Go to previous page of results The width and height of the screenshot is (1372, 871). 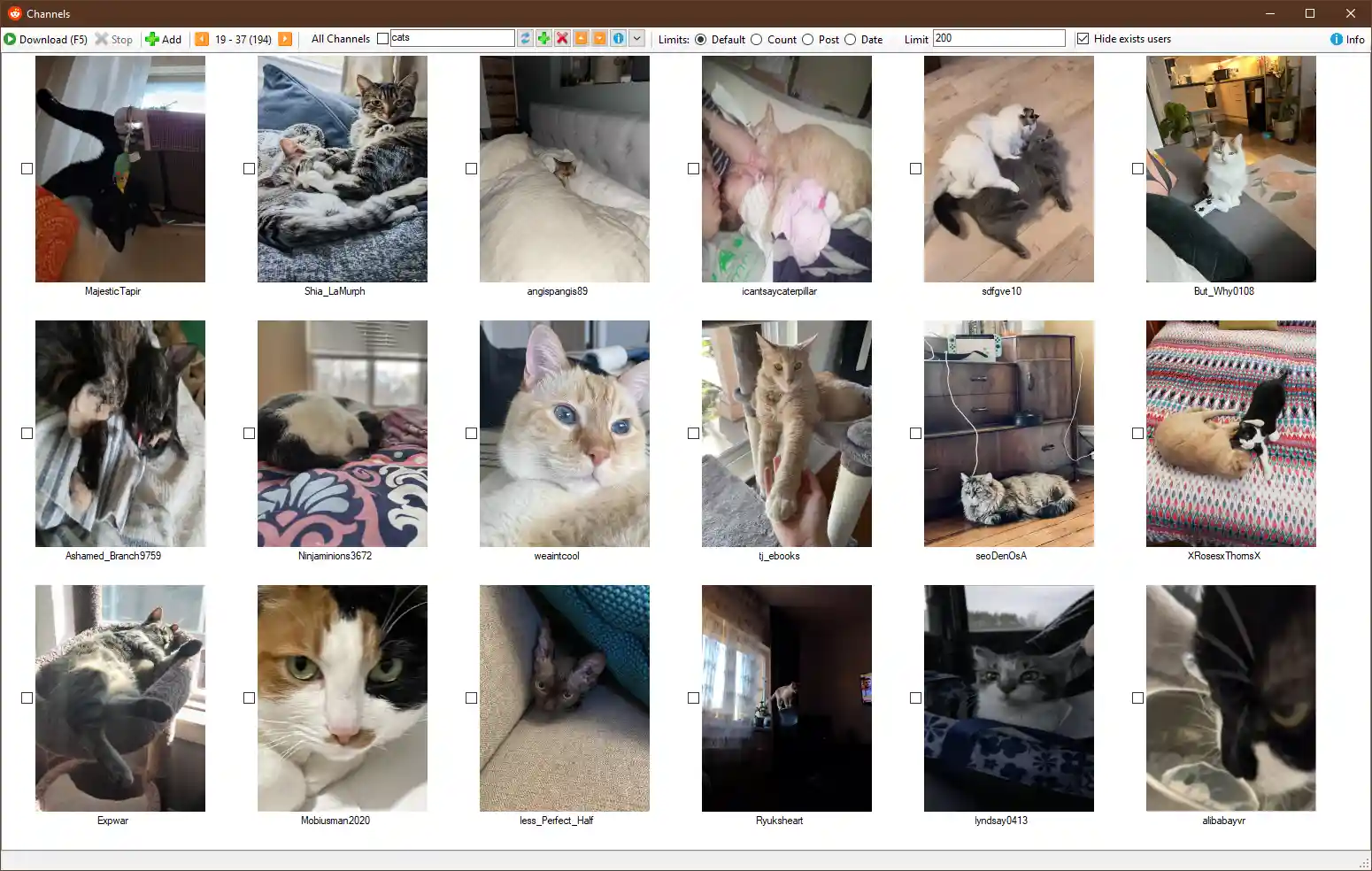(x=202, y=39)
